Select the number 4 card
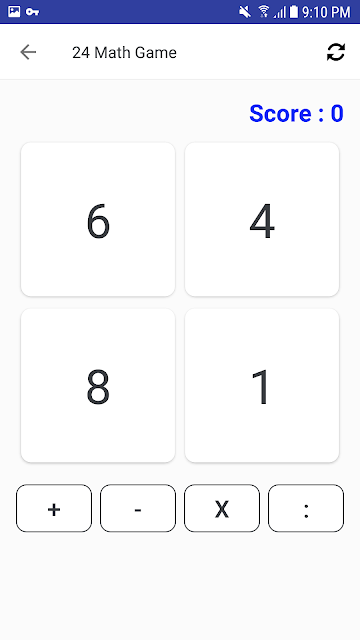 tap(262, 219)
